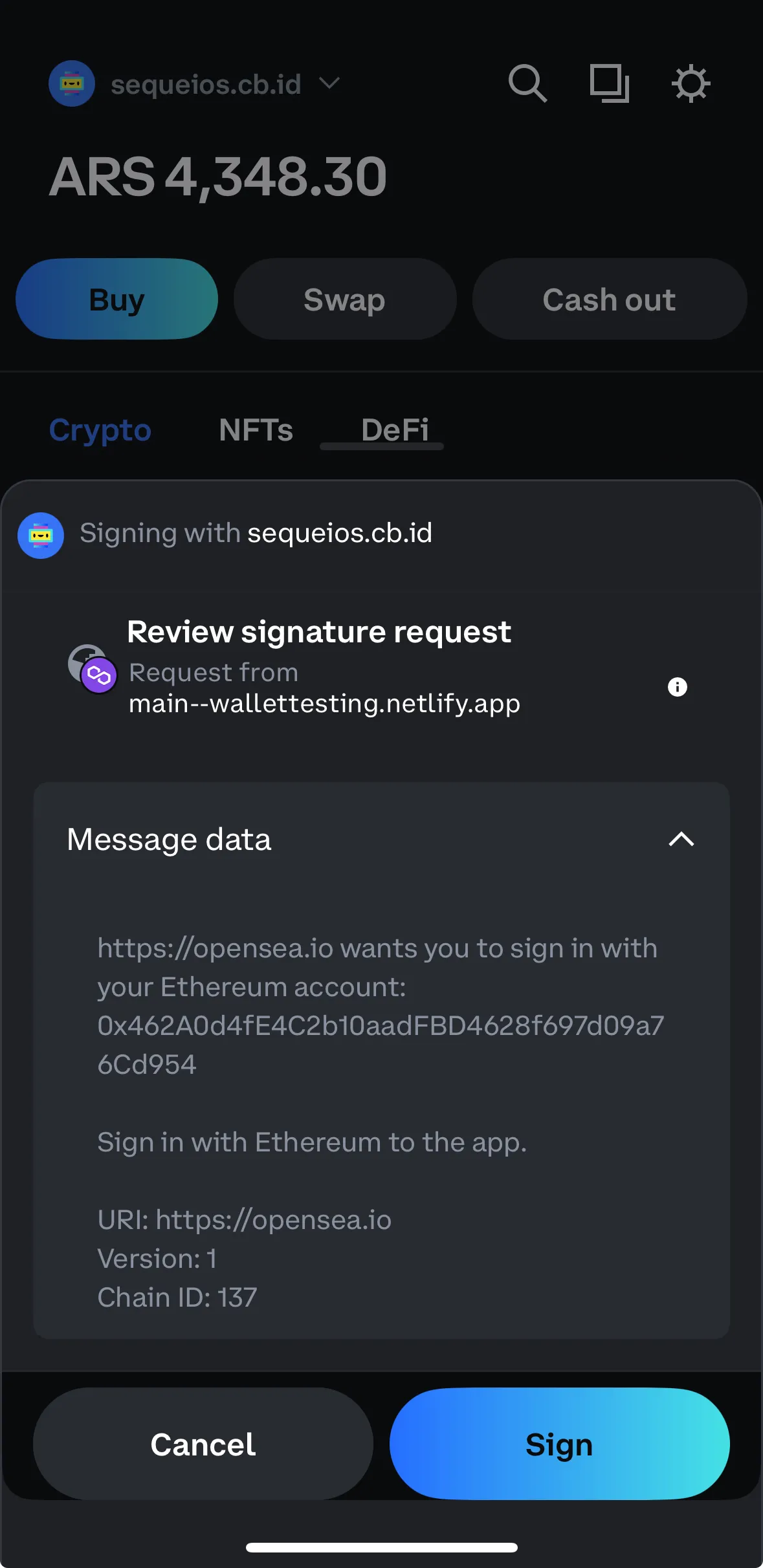Open the search icon

pyautogui.click(x=527, y=83)
